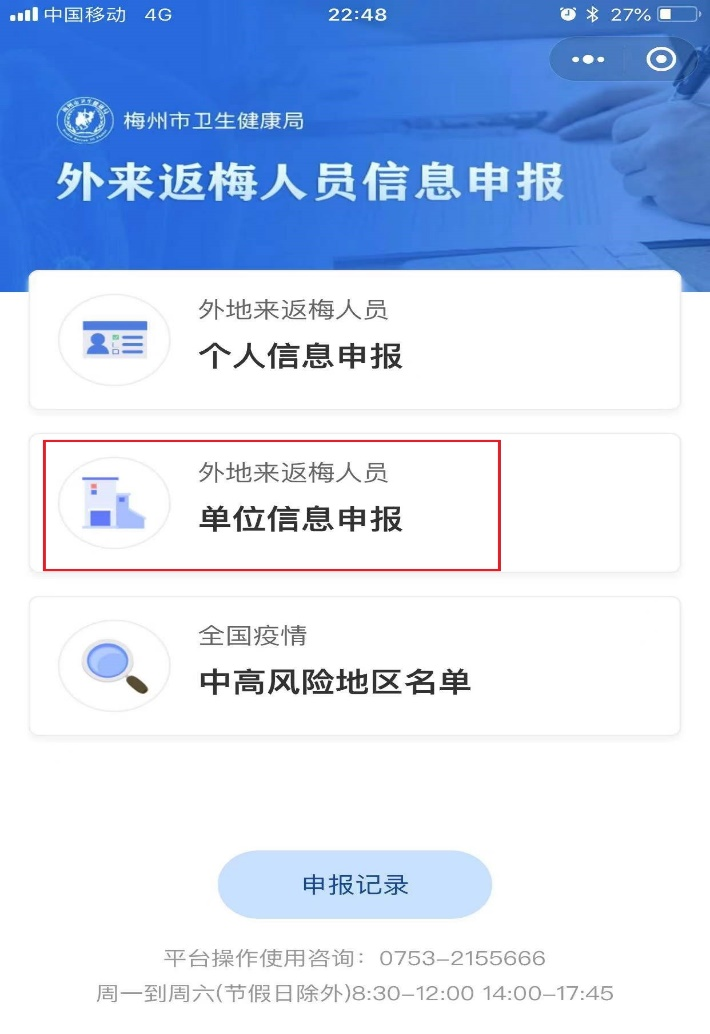710x1034 pixels.
Task: Open the mini program more options menu
Action: point(588,60)
